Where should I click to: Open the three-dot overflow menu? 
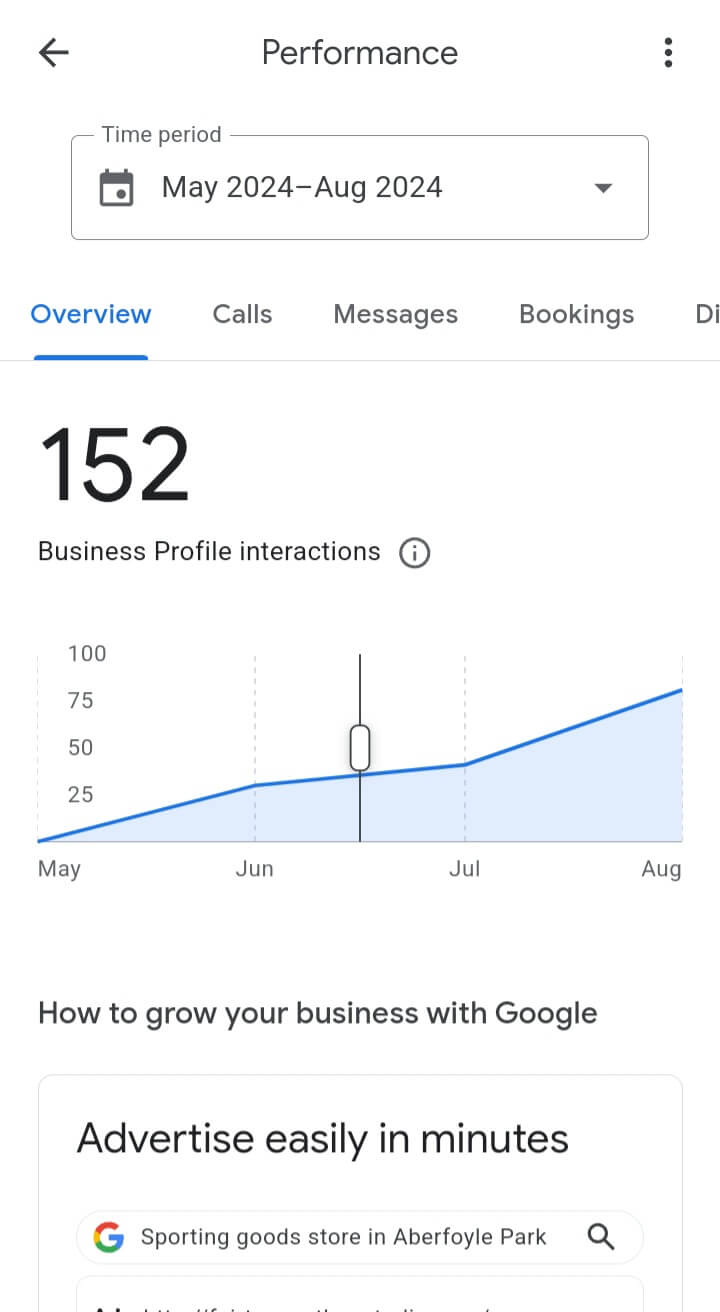coord(668,53)
